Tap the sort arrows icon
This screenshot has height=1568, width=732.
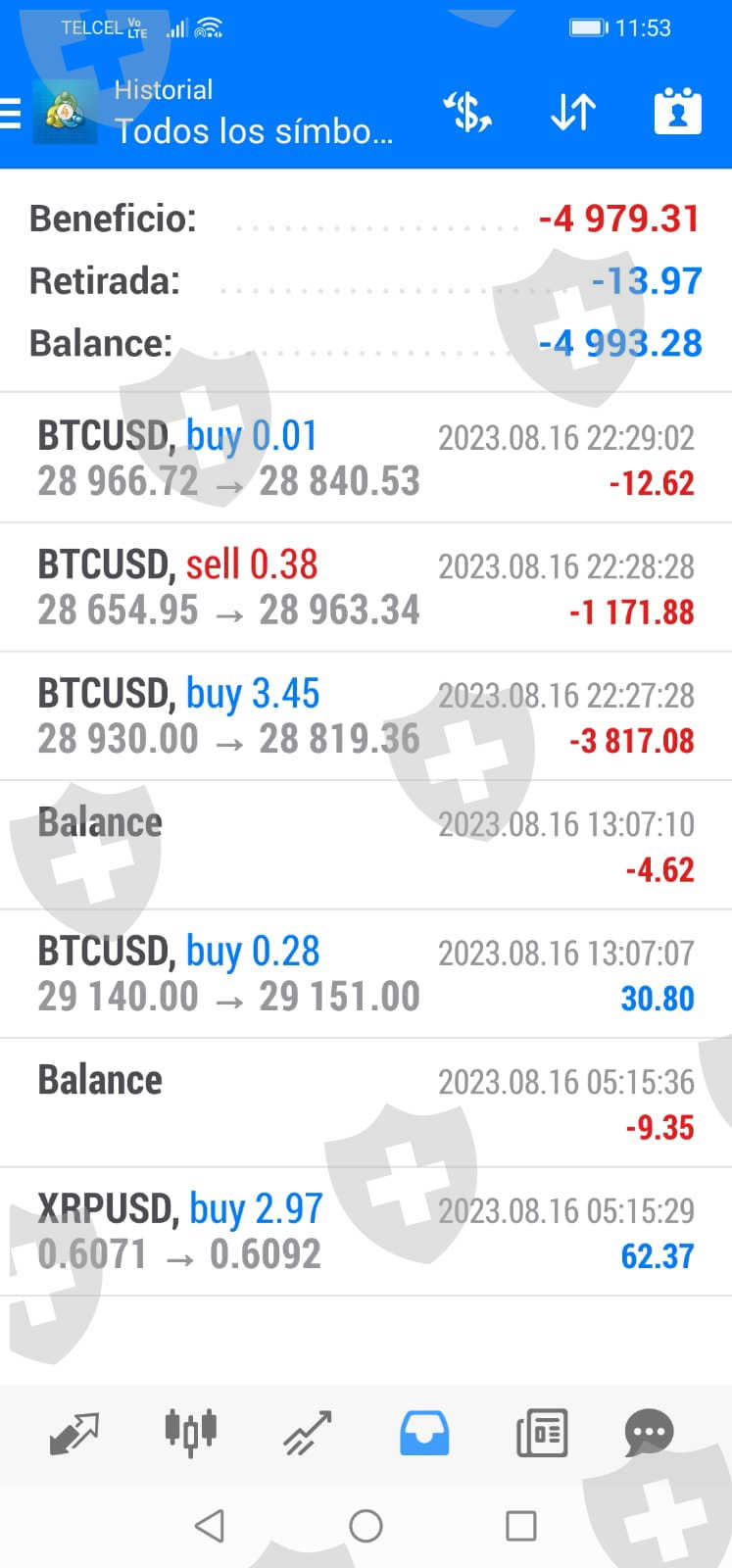click(x=573, y=112)
